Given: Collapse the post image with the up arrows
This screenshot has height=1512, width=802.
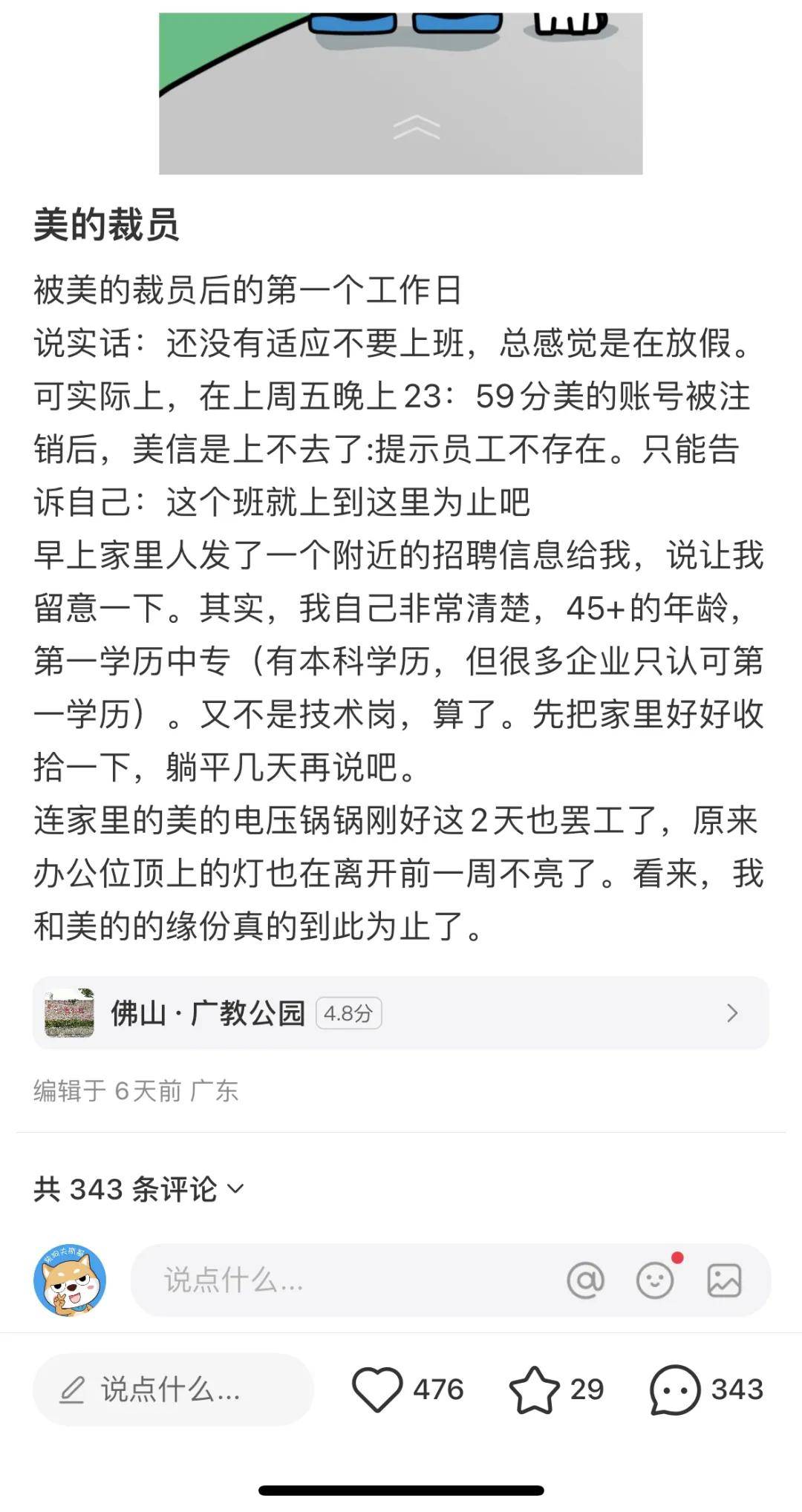Looking at the screenshot, I should [416, 126].
